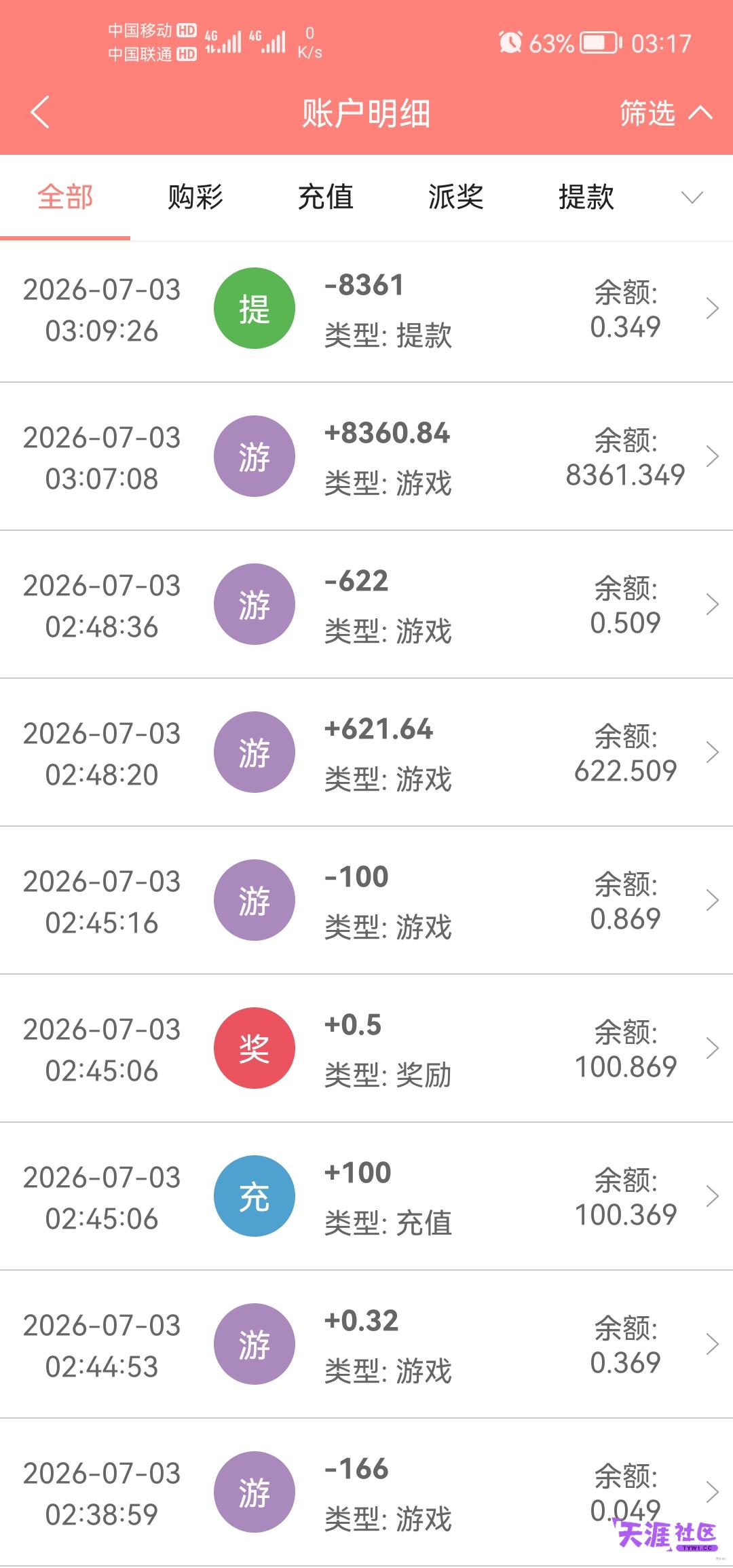Open the -166 游戏 transaction
733x1568 pixels.
(366, 1493)
